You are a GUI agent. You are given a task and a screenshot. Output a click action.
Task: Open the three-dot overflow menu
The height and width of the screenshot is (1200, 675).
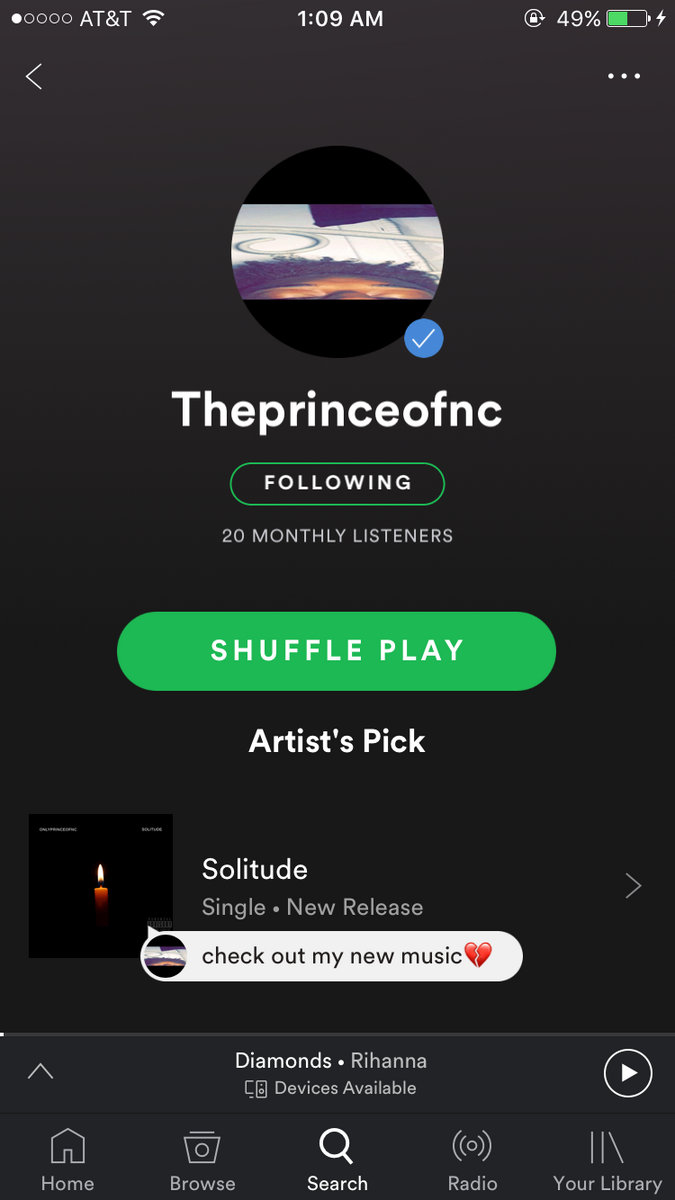(x=624, y=77)
